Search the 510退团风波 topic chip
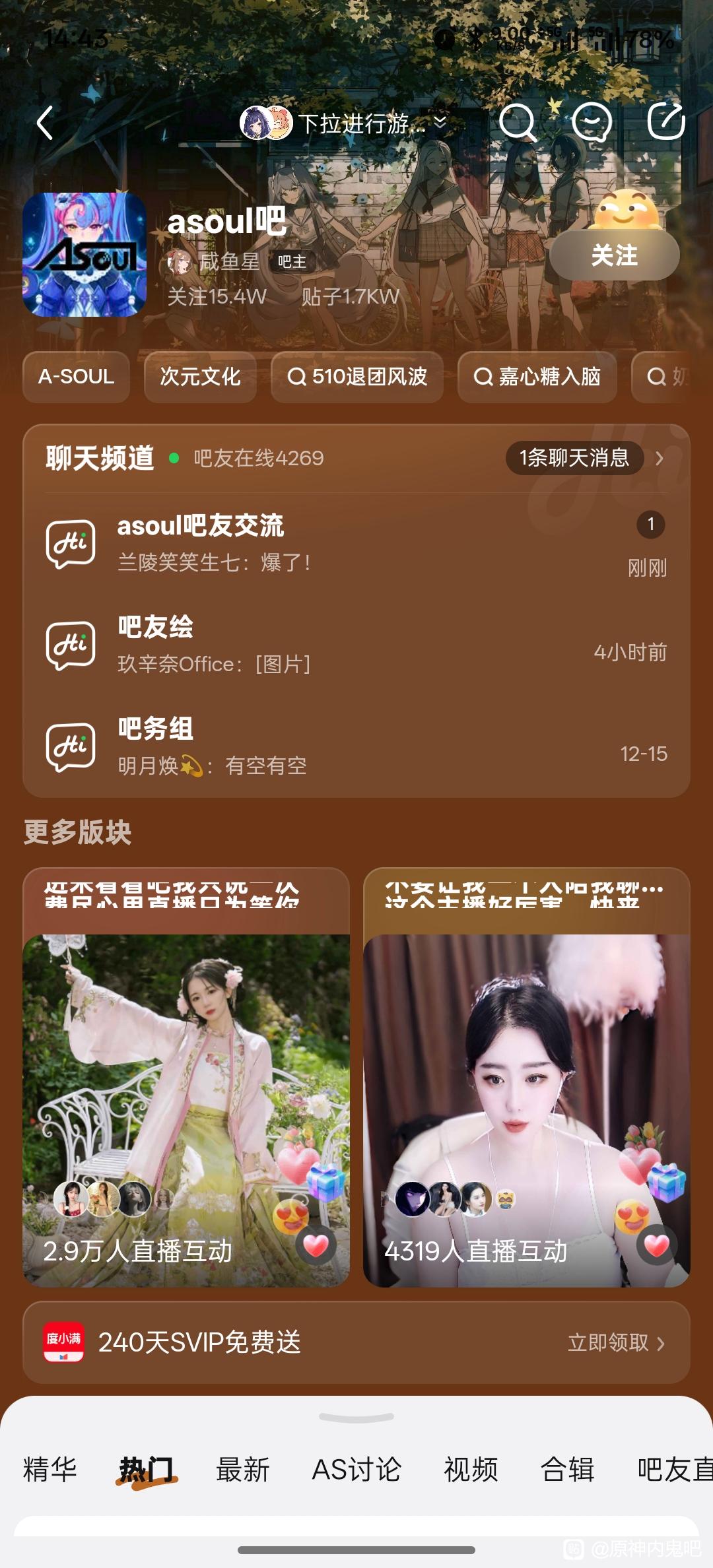713x1568 pixels. [x=357, y=377]
